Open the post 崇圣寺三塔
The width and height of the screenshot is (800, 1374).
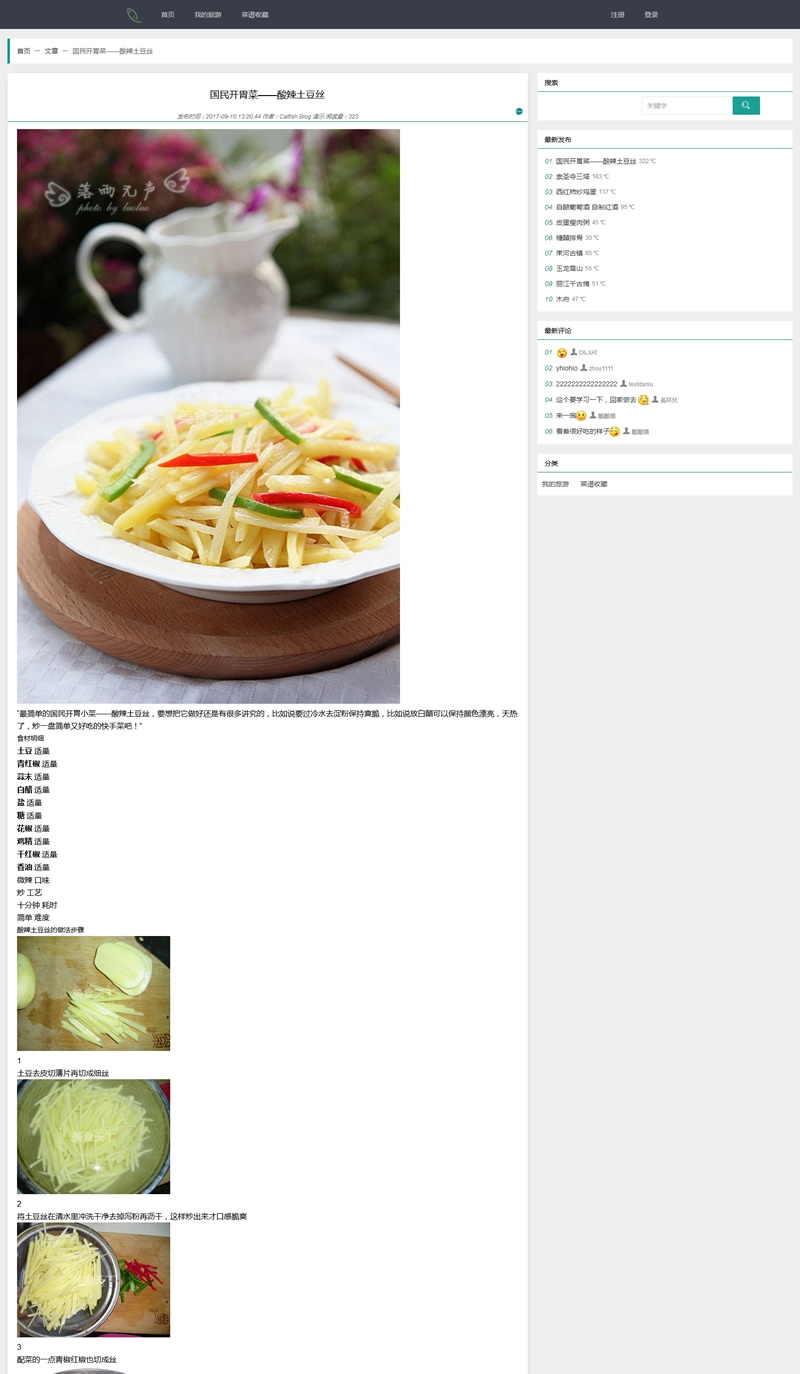(x=572, y=176)
